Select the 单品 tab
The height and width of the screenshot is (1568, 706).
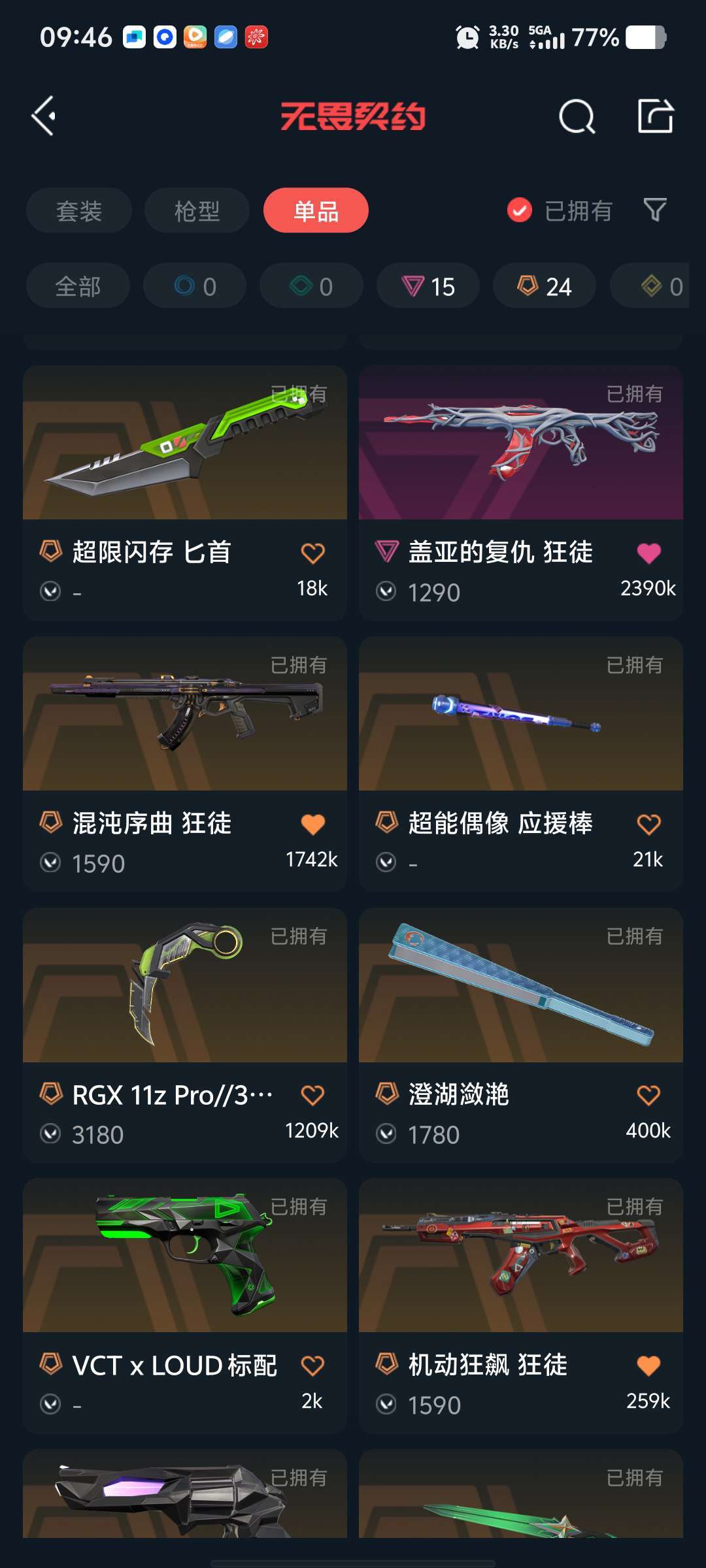tap(316, 210)
